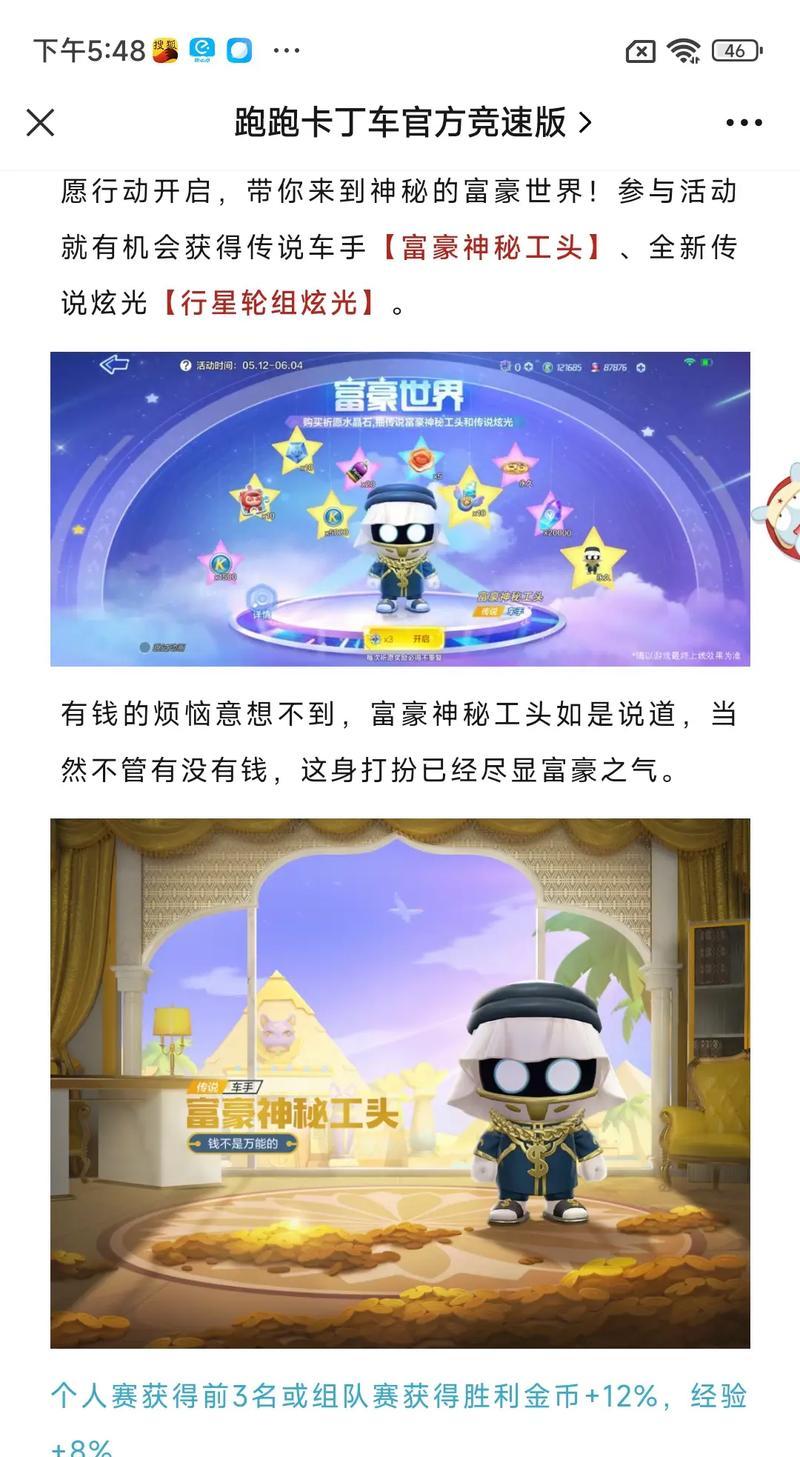Open 跑跑卡丁车官方竞速版 account page

412,123
